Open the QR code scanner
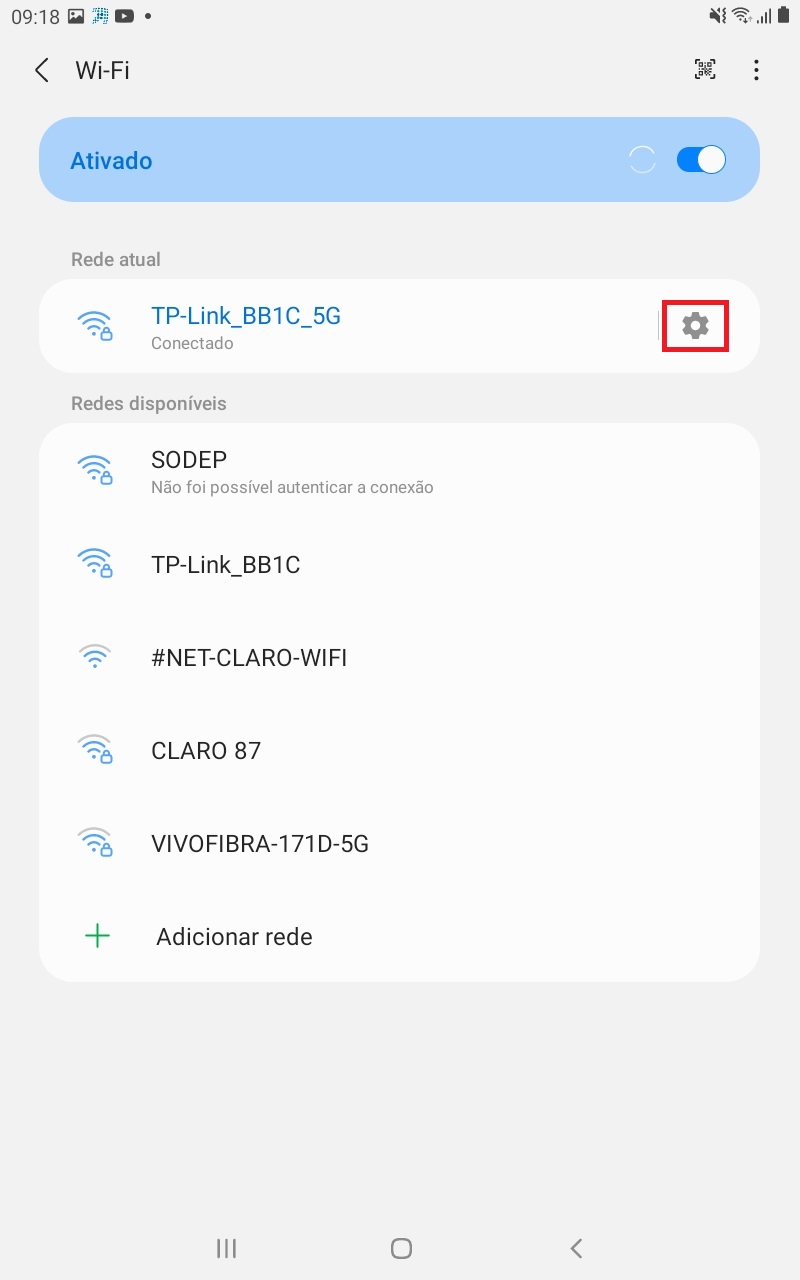800x1280 pixels. [705, 69]
